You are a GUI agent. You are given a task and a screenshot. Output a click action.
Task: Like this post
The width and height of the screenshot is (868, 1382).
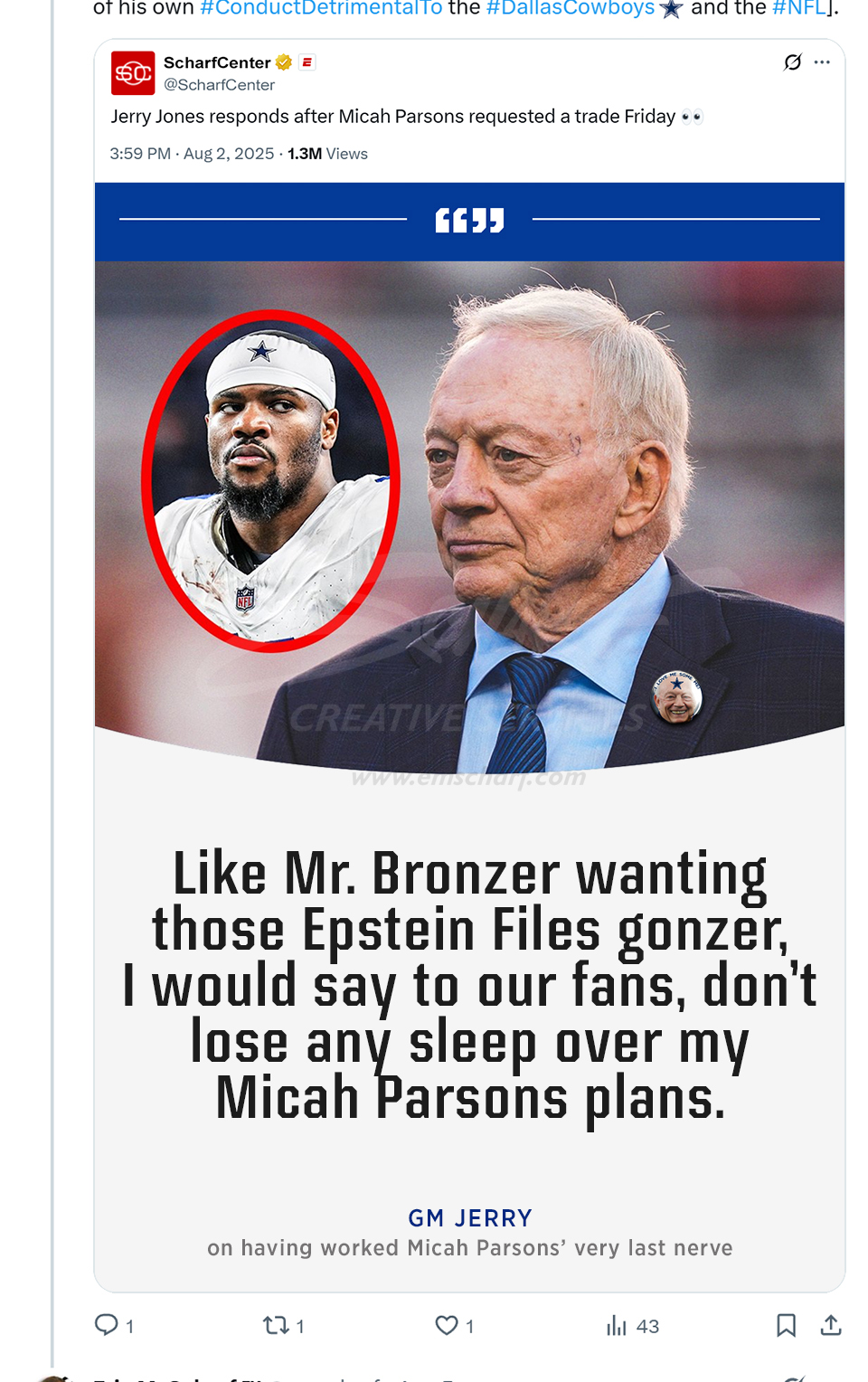tap(447, 1325)
